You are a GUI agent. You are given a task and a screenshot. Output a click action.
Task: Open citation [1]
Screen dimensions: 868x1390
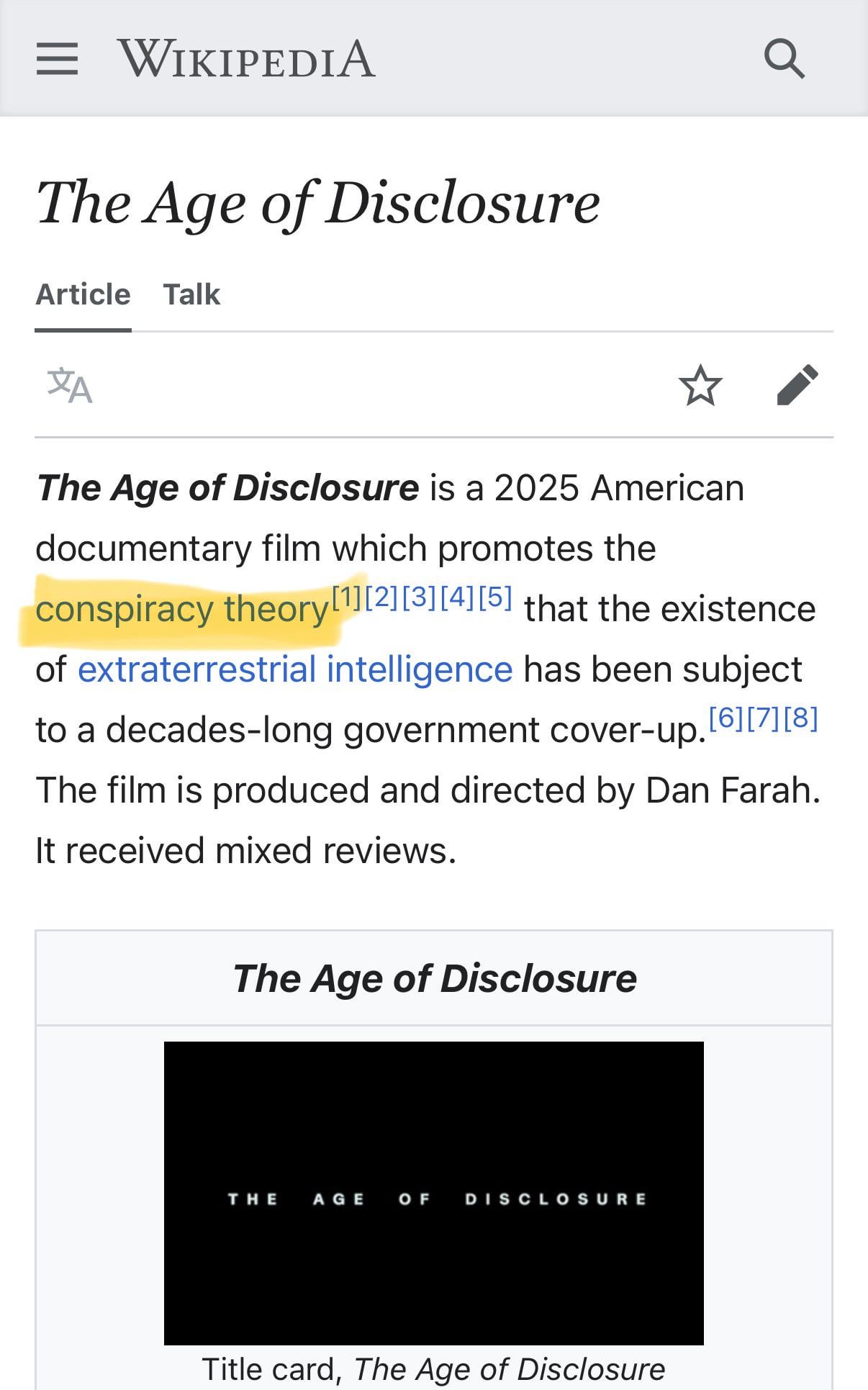tap(346, 597)
